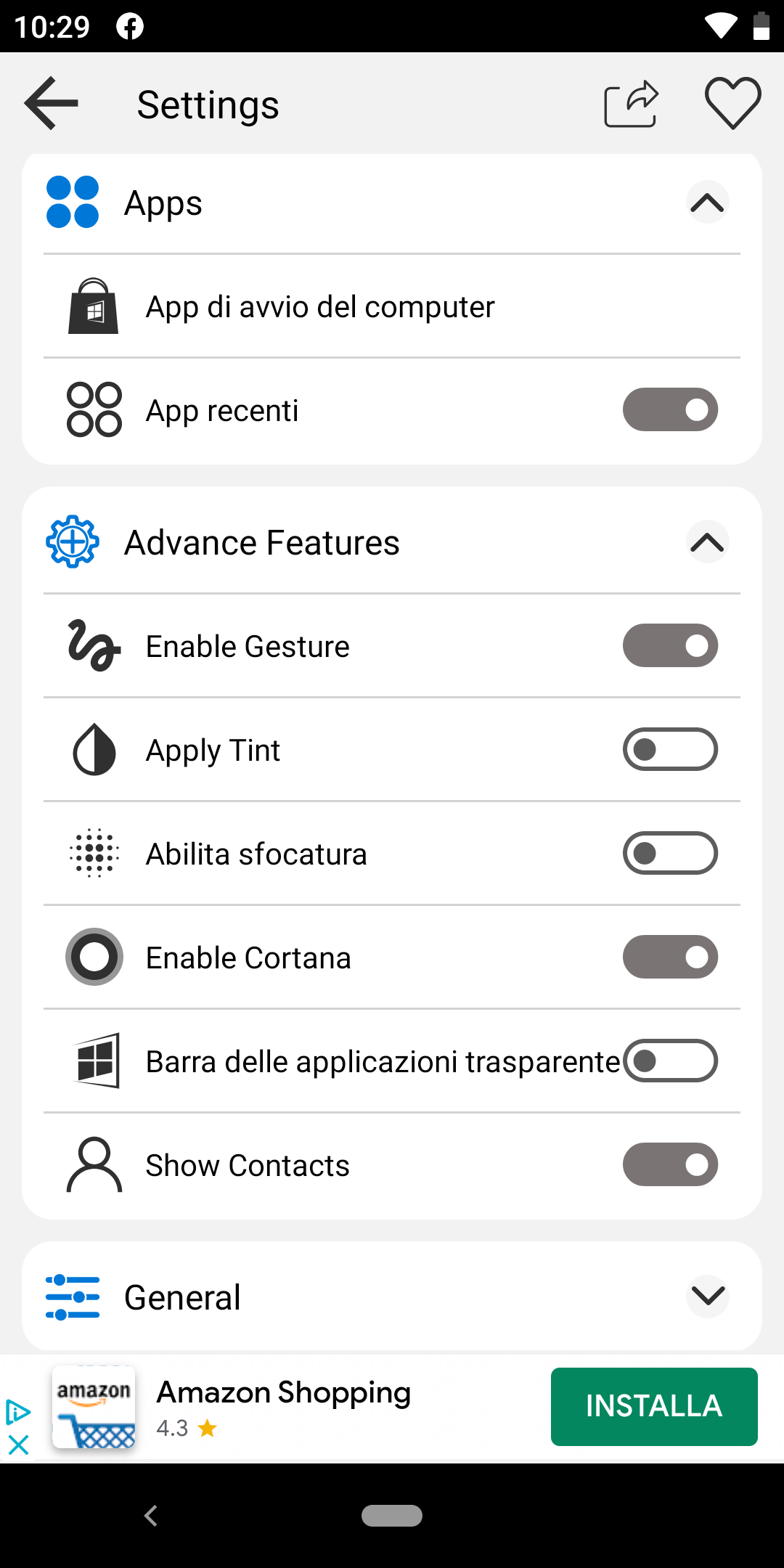This screenshot has height=1568, width=784.
Task: Tap the system back button
Action: pyautogui.click(x=151, y=1516)
